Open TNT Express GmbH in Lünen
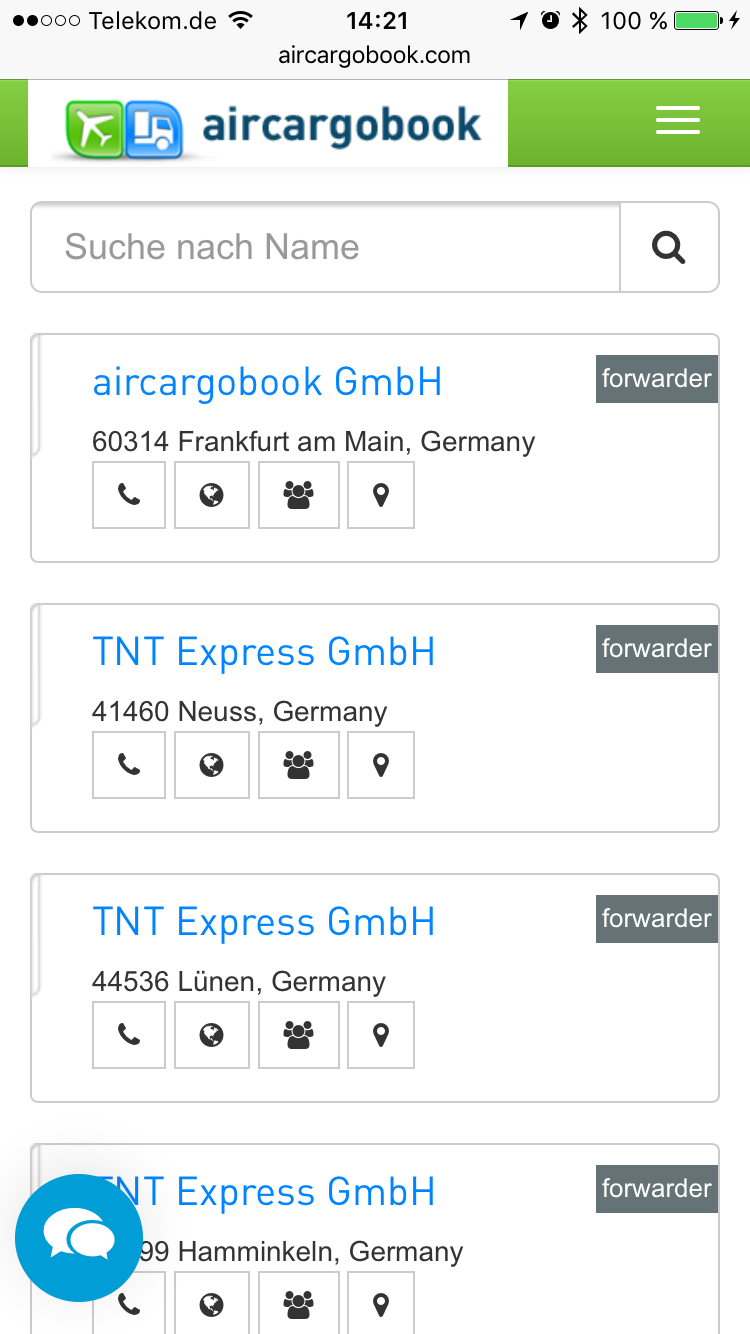Viewport: 750px width, 1334px height. (263, 922)
